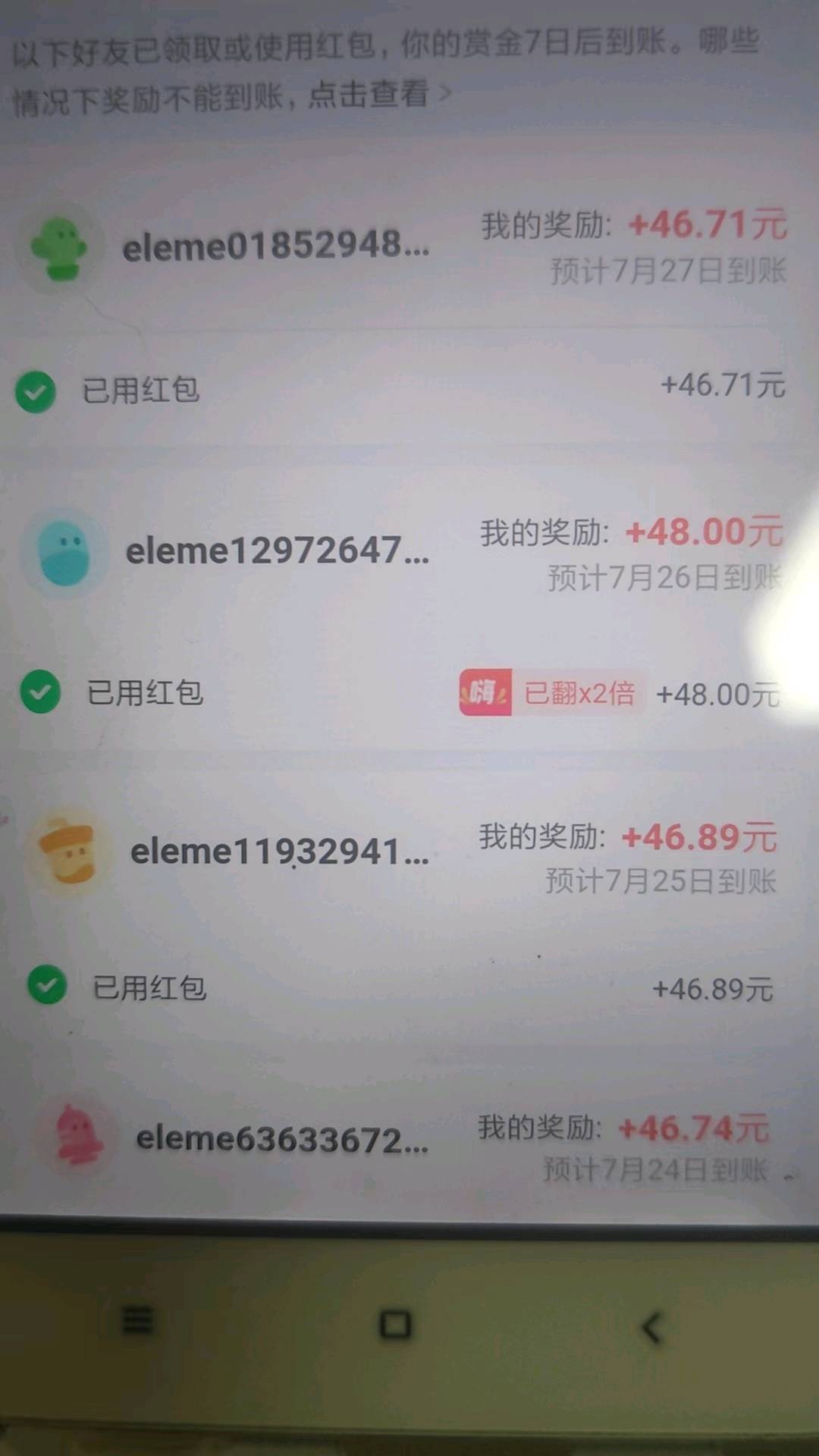Open the eleme63633672 friend entry
This screenshot has width=819, height=1456.
(x=281, y=1139)
